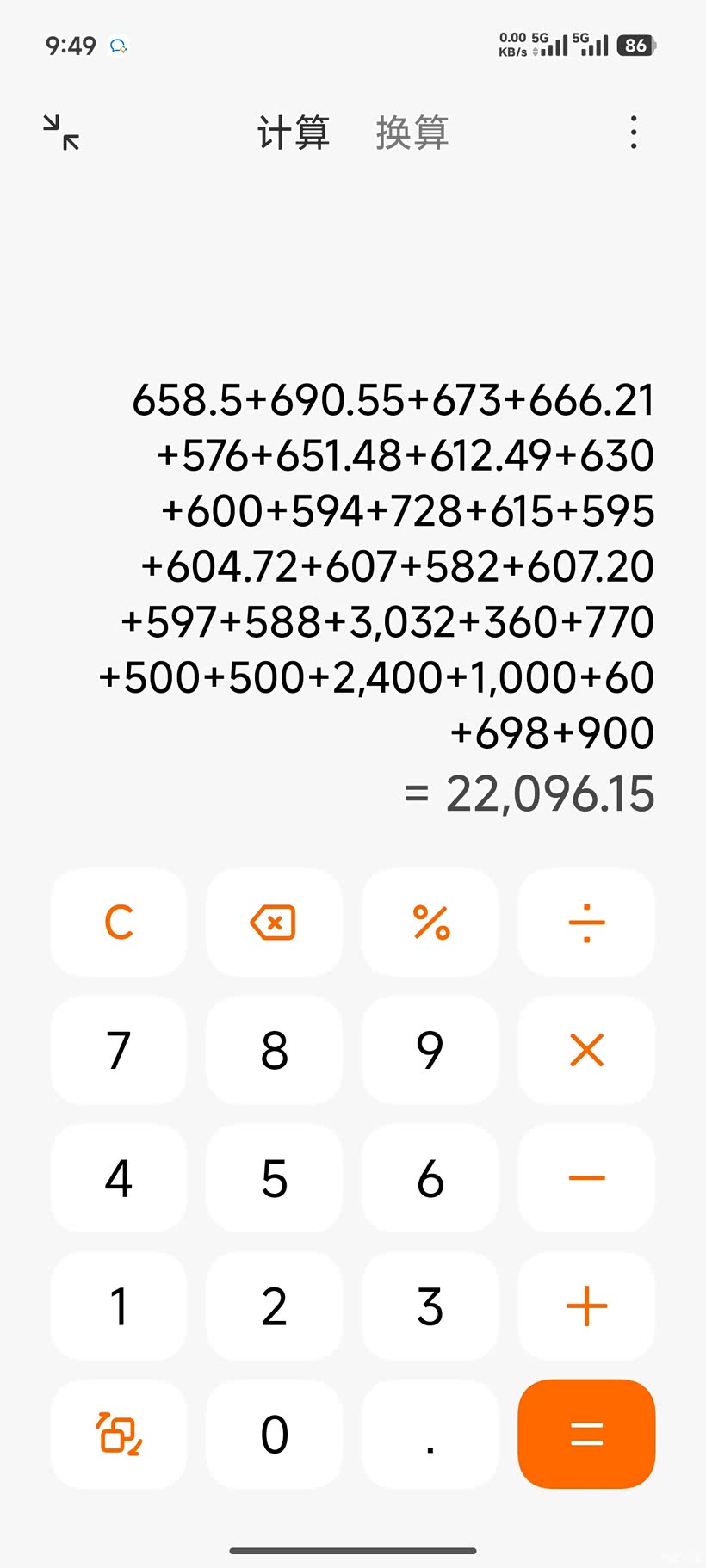The width and height of the screenshot is (706, 1568).
Task: Enter the digit 3
Action: coord(430,1306)
